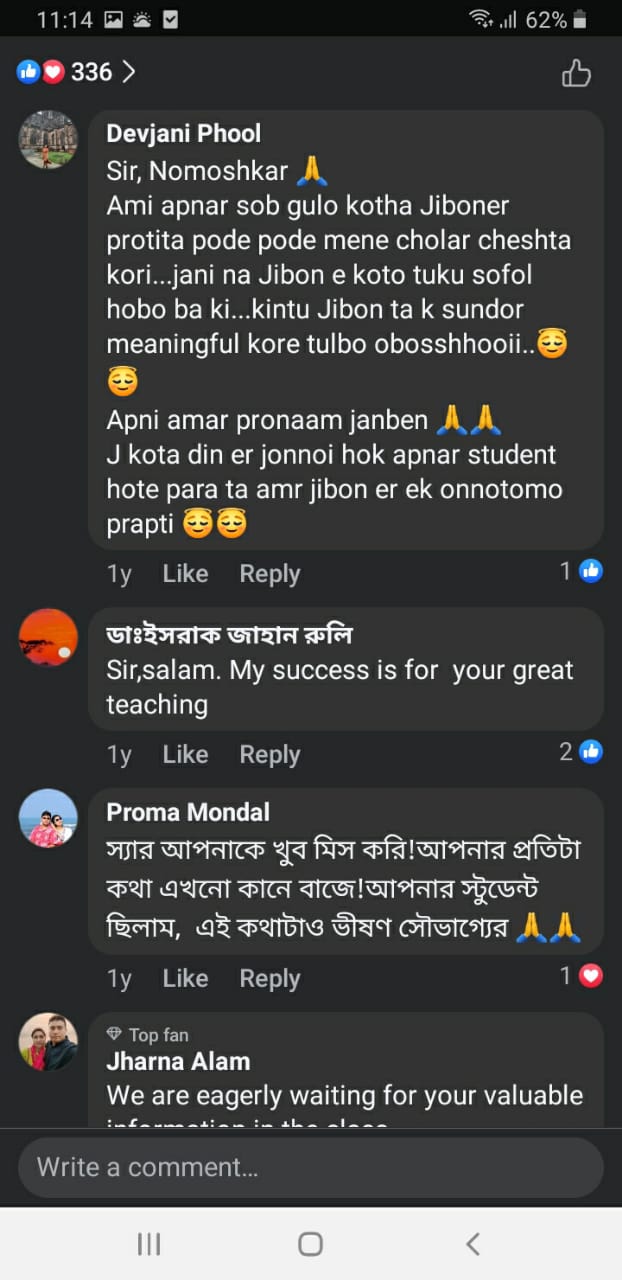
Task: Like the 'Sir,salam' comment
Action: [x=185, y=755]
